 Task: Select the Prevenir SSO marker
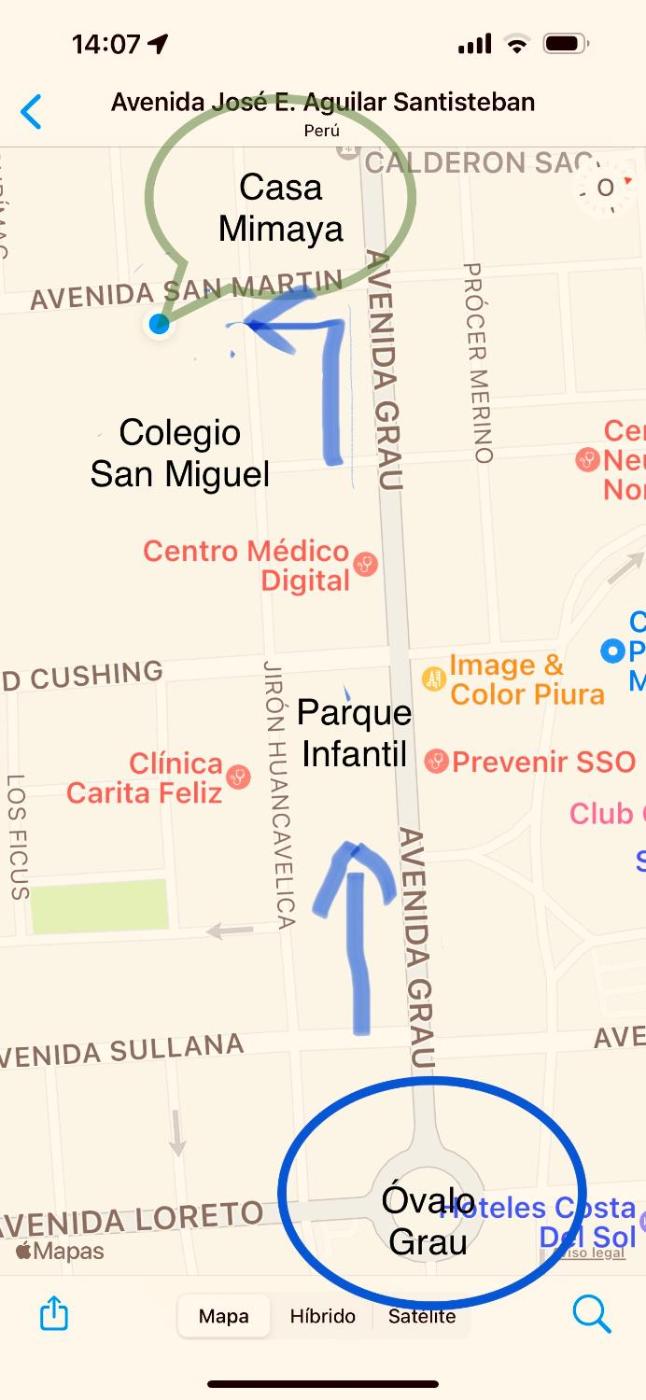click(x=436, y=761)
